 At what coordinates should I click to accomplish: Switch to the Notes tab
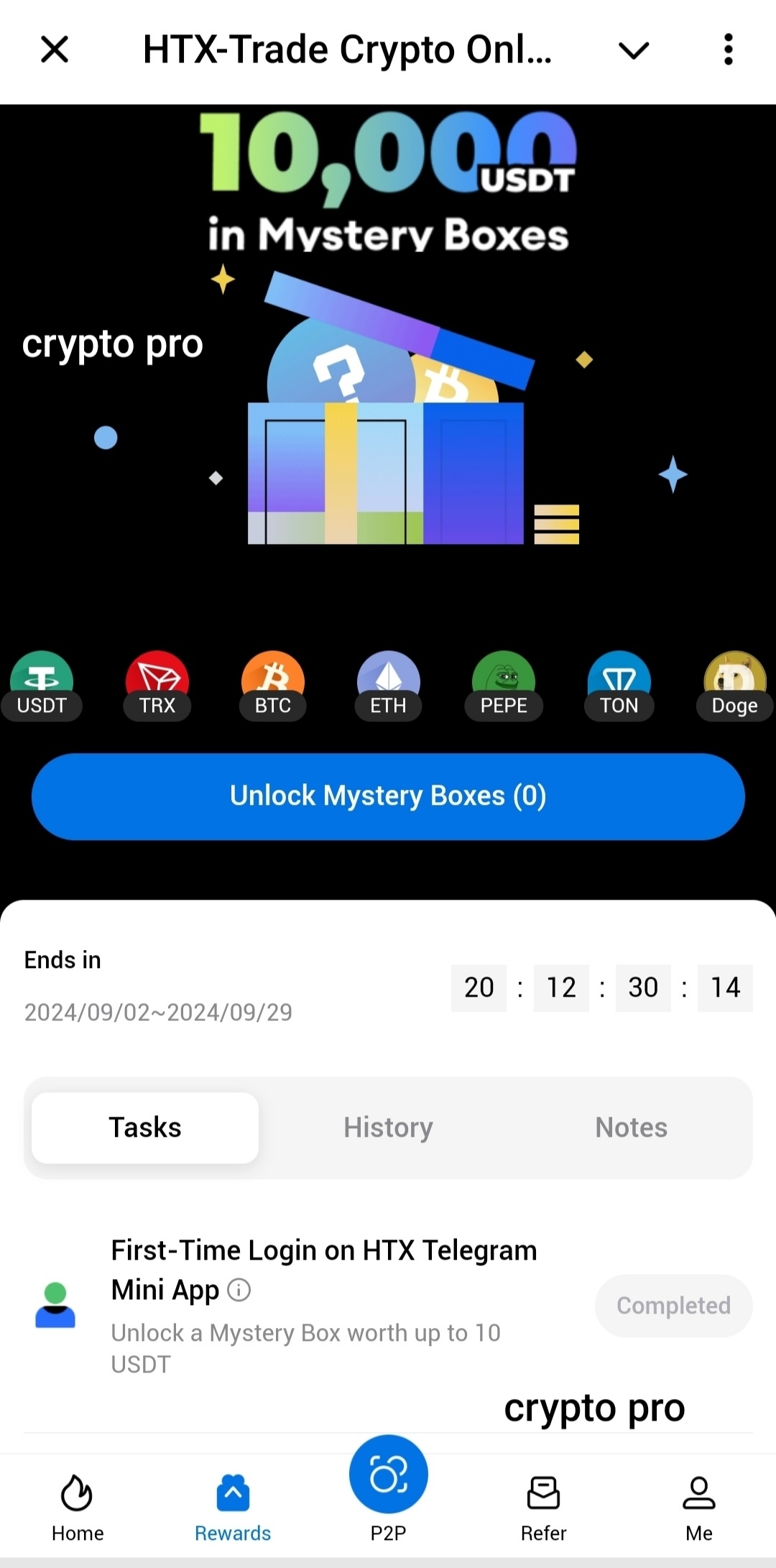click(631, 1127)
